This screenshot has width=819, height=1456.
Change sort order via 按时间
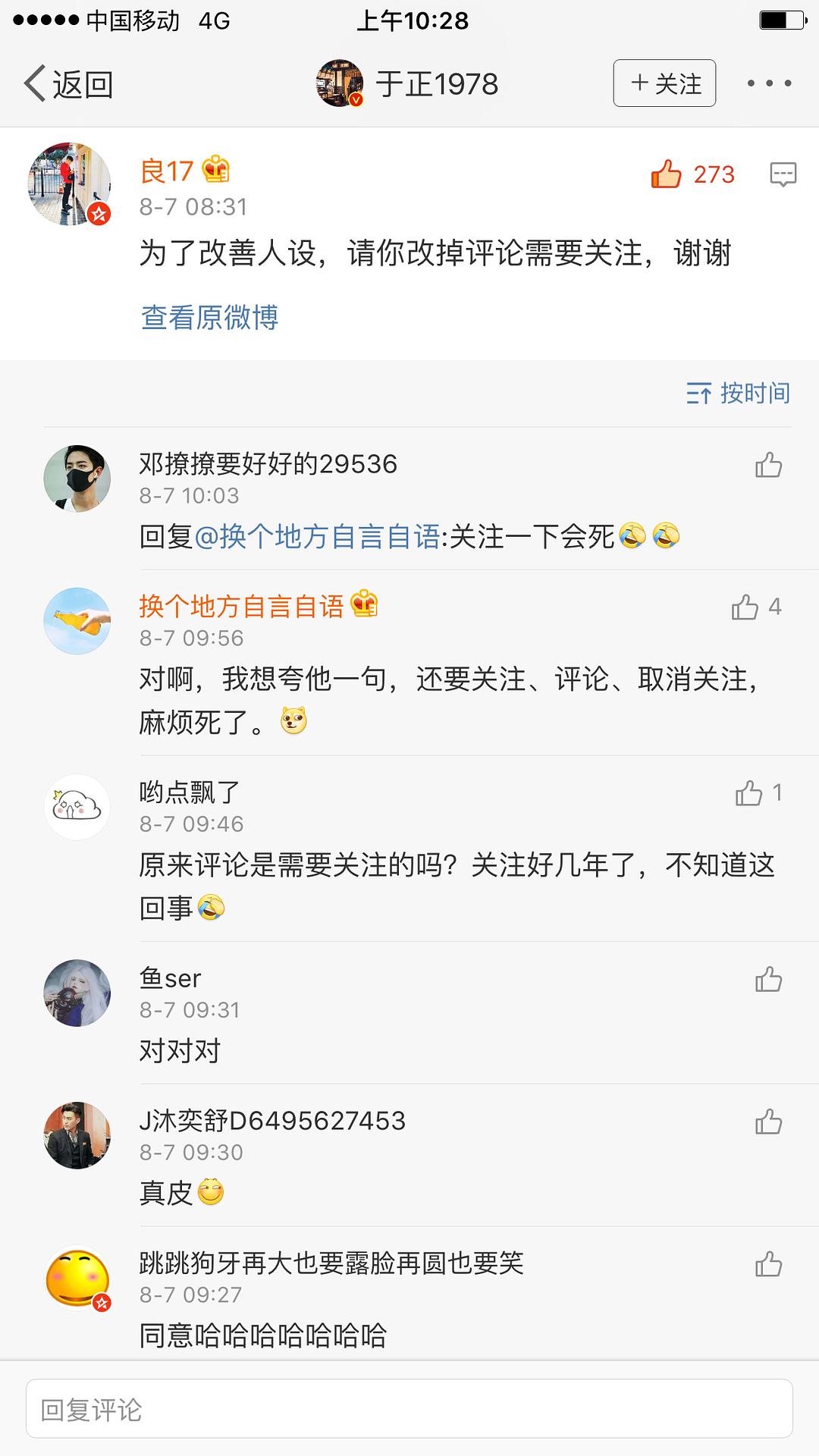[738, 393]
